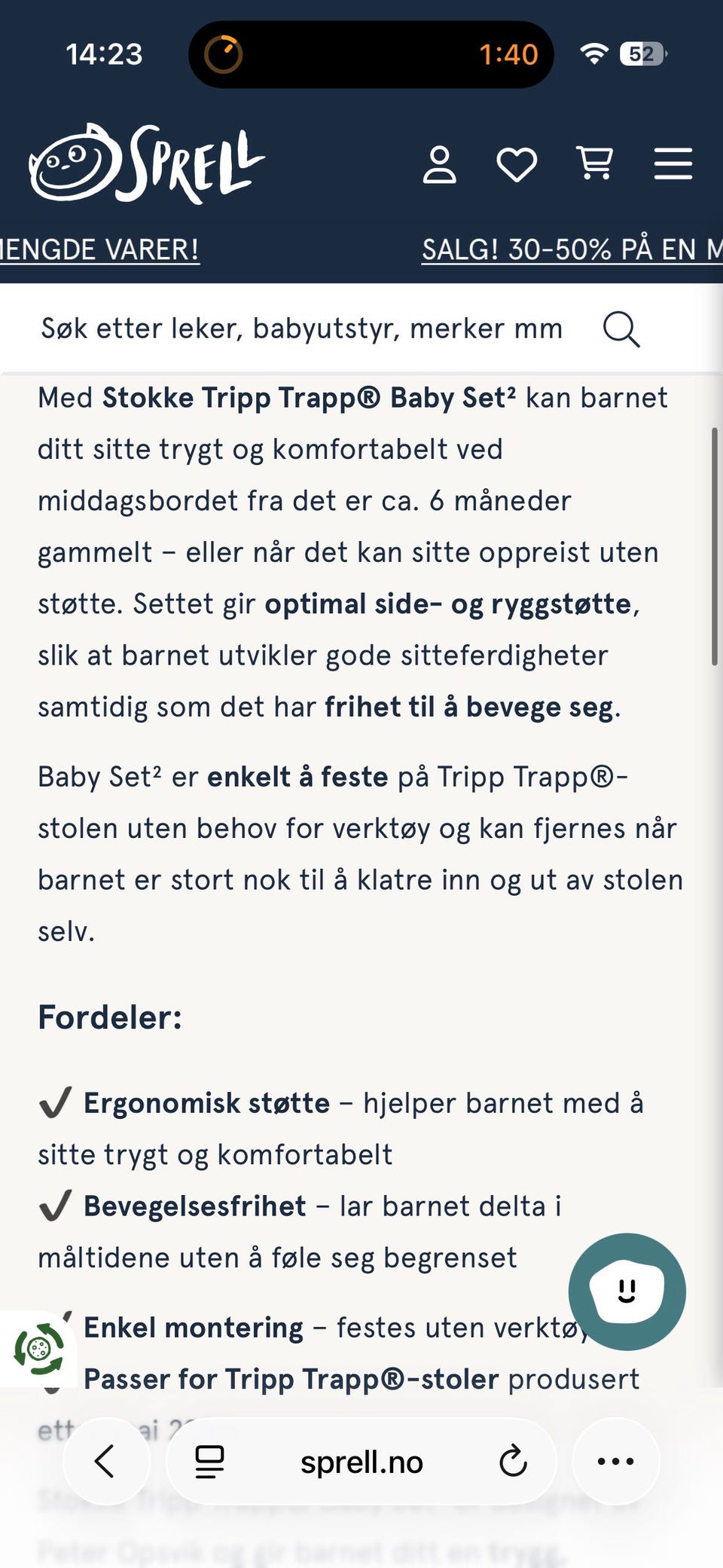Reload the sprell.no page
Image resolution: width=723 pixels, height=1568 pixels.
click(513, 1460)
